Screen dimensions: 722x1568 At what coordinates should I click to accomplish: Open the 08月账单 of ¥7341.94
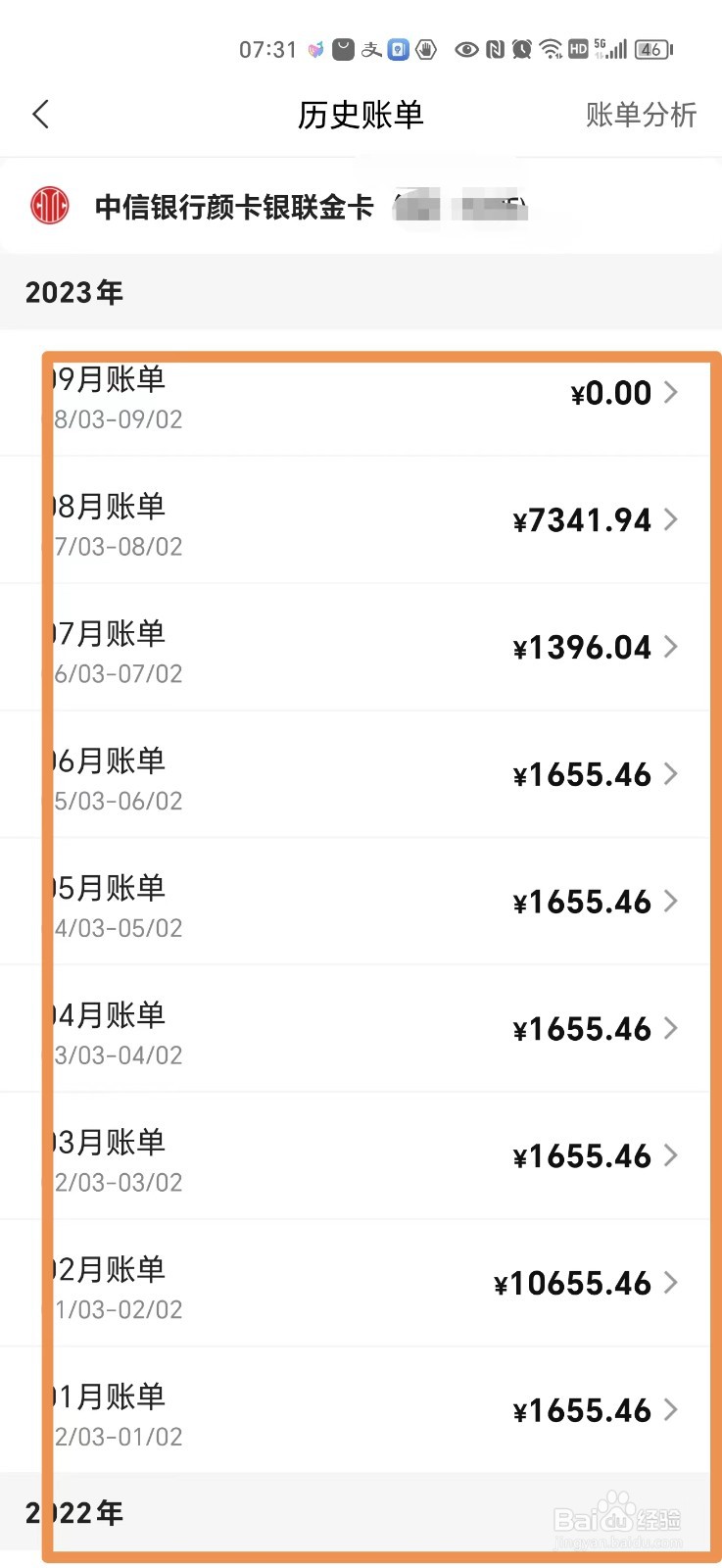[361, 520]
